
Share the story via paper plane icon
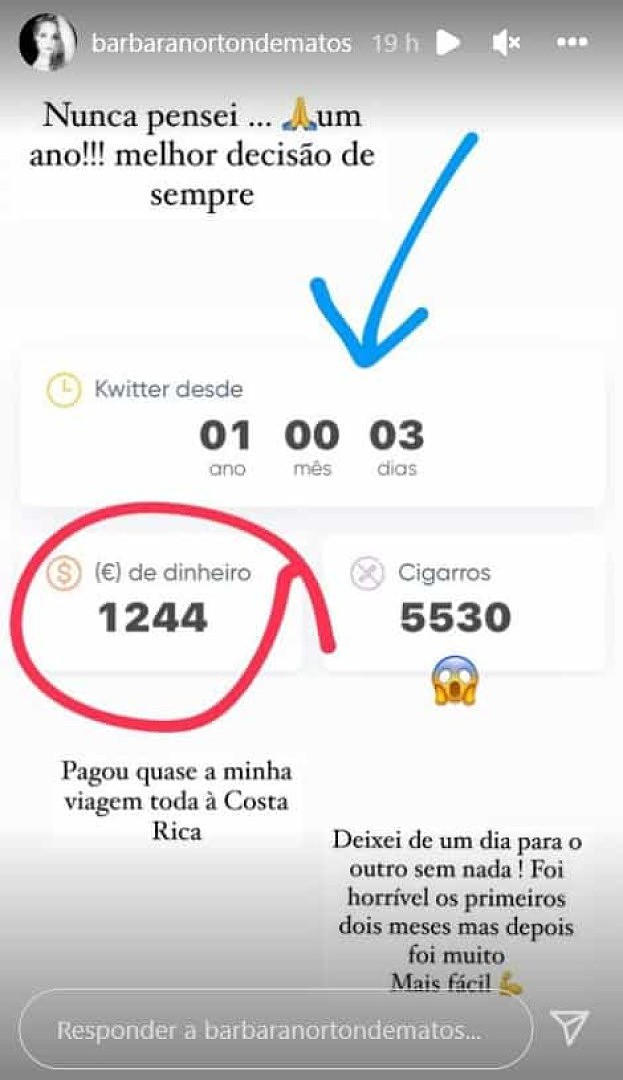tap(572, 1027)
